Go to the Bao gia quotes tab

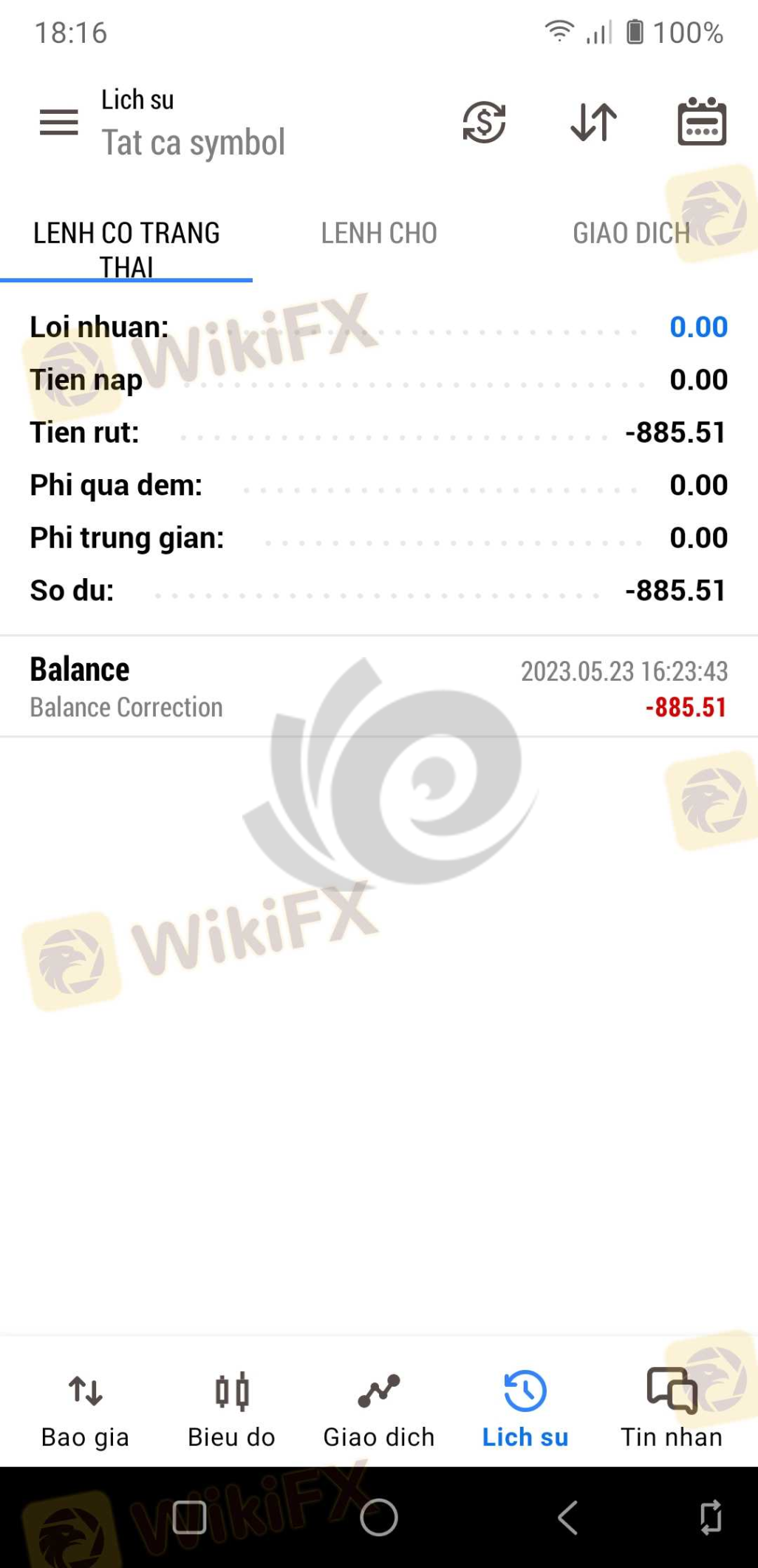(x=85, y=1408)
